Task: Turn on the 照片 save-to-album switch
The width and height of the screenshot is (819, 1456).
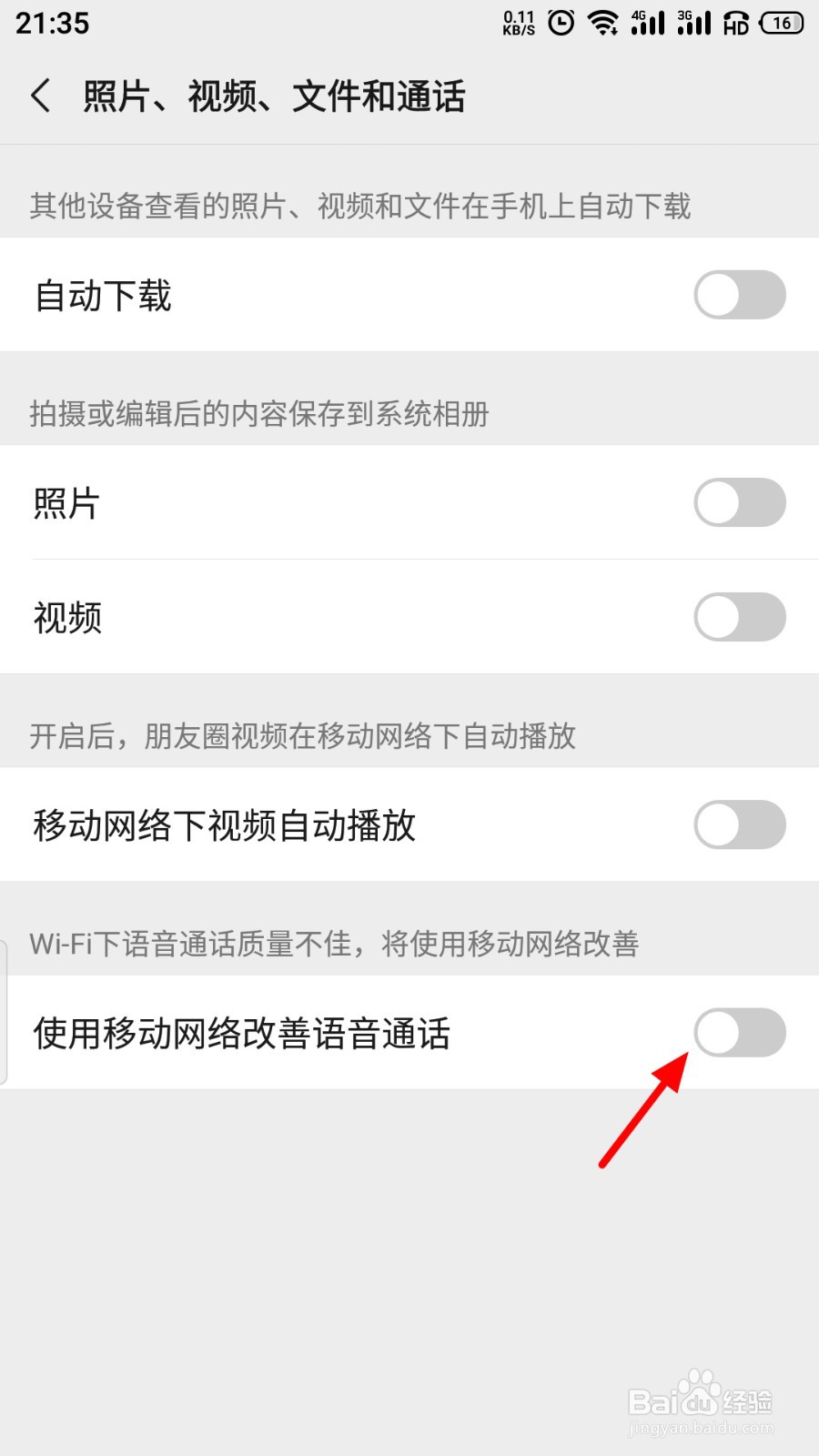Action: 740,502
